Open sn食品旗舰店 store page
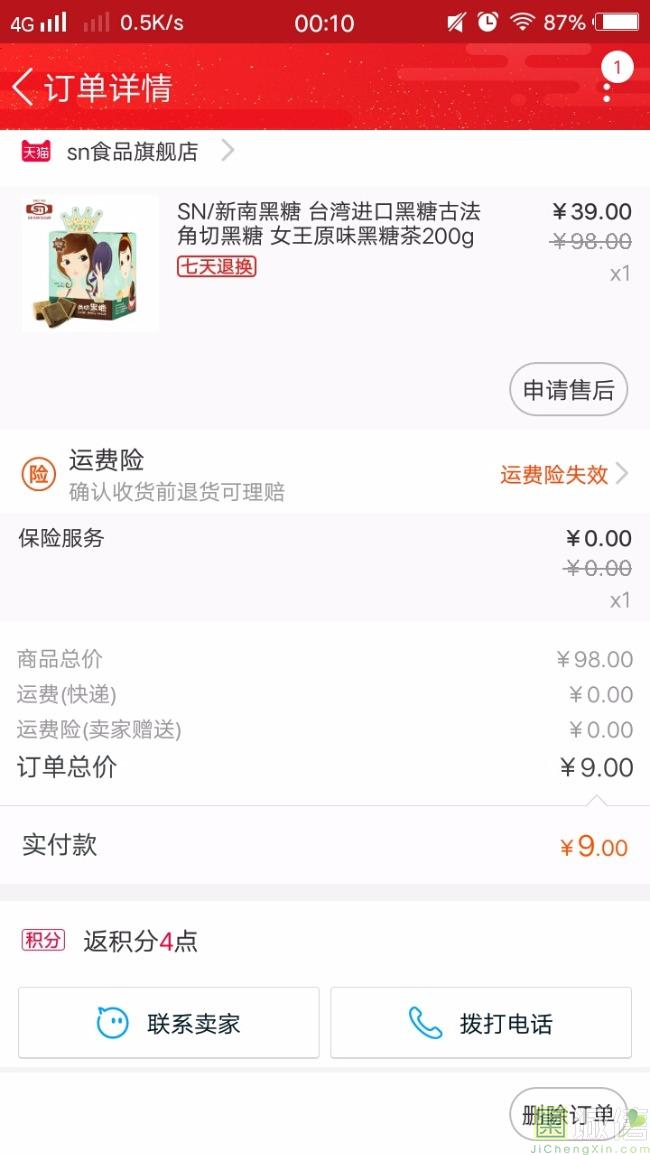 132,152
